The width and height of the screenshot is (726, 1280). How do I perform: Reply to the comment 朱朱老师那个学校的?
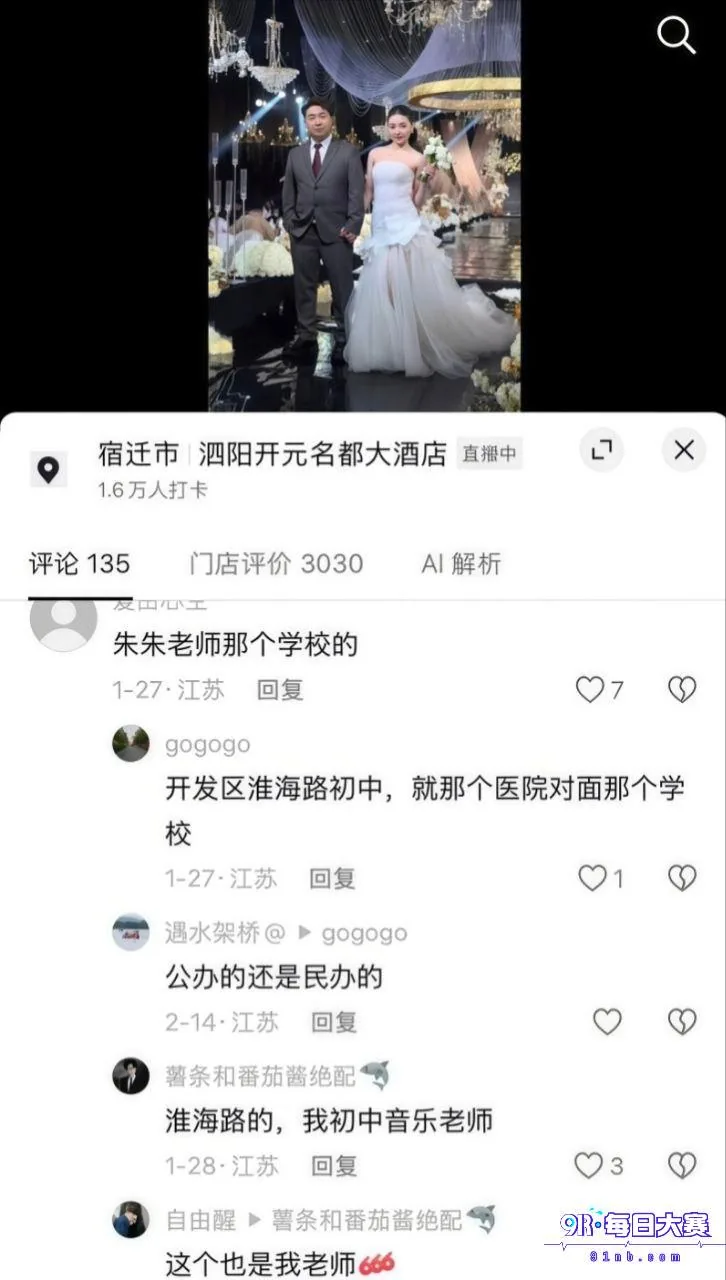coord(280,689)
